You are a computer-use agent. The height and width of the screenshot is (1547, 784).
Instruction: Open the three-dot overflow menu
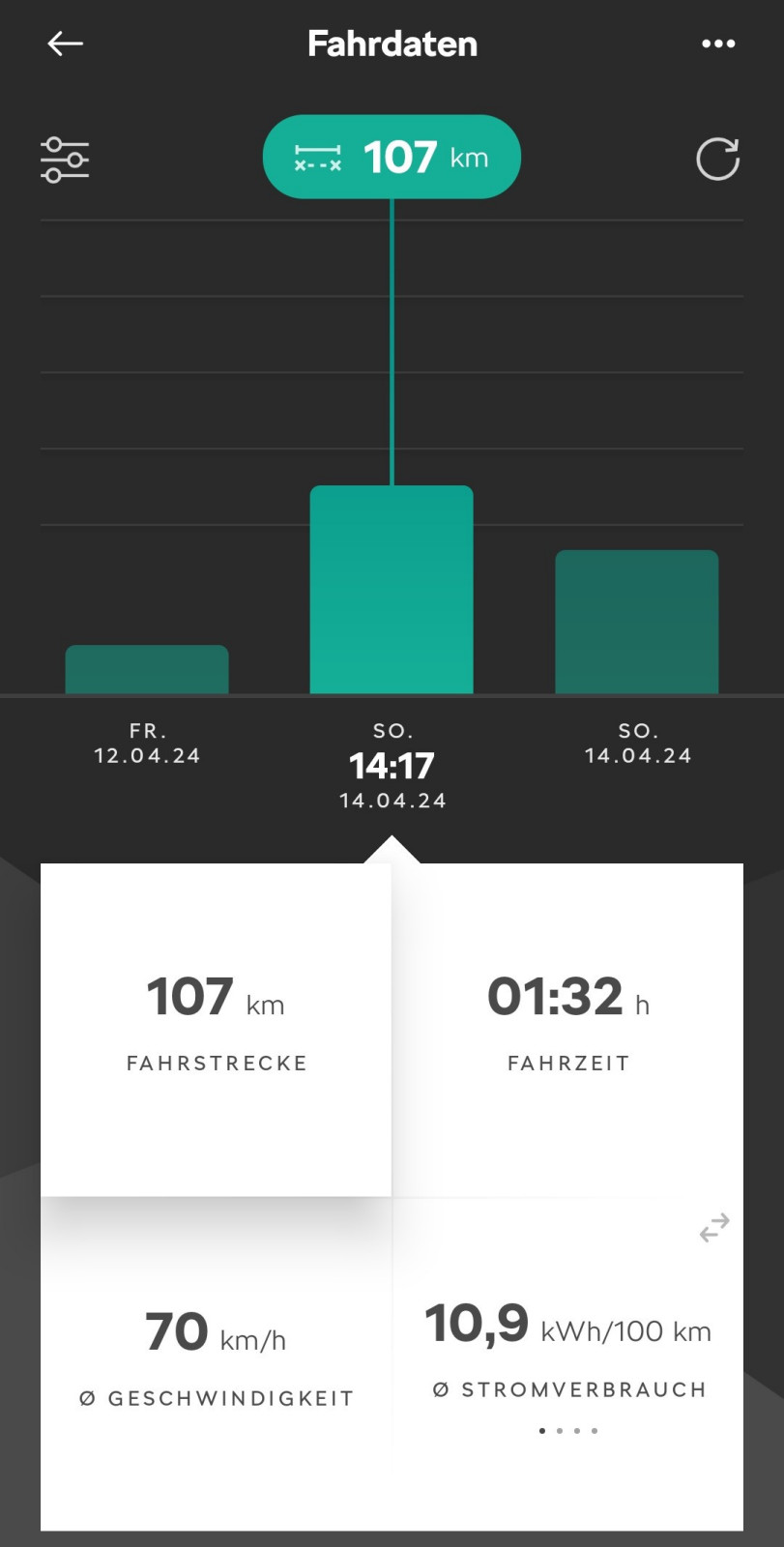pos(718,44)
